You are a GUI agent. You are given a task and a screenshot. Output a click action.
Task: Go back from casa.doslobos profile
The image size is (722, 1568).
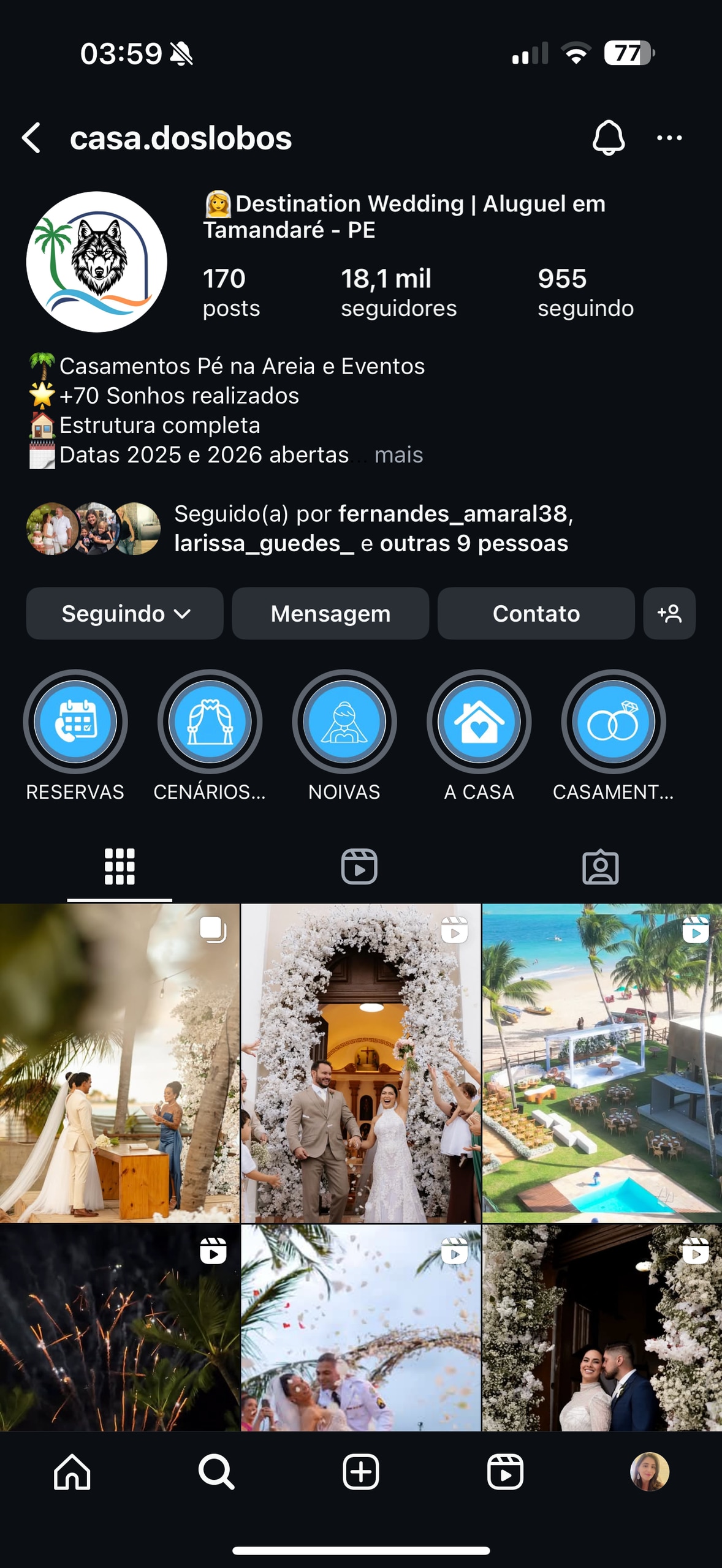pos(32,138)
